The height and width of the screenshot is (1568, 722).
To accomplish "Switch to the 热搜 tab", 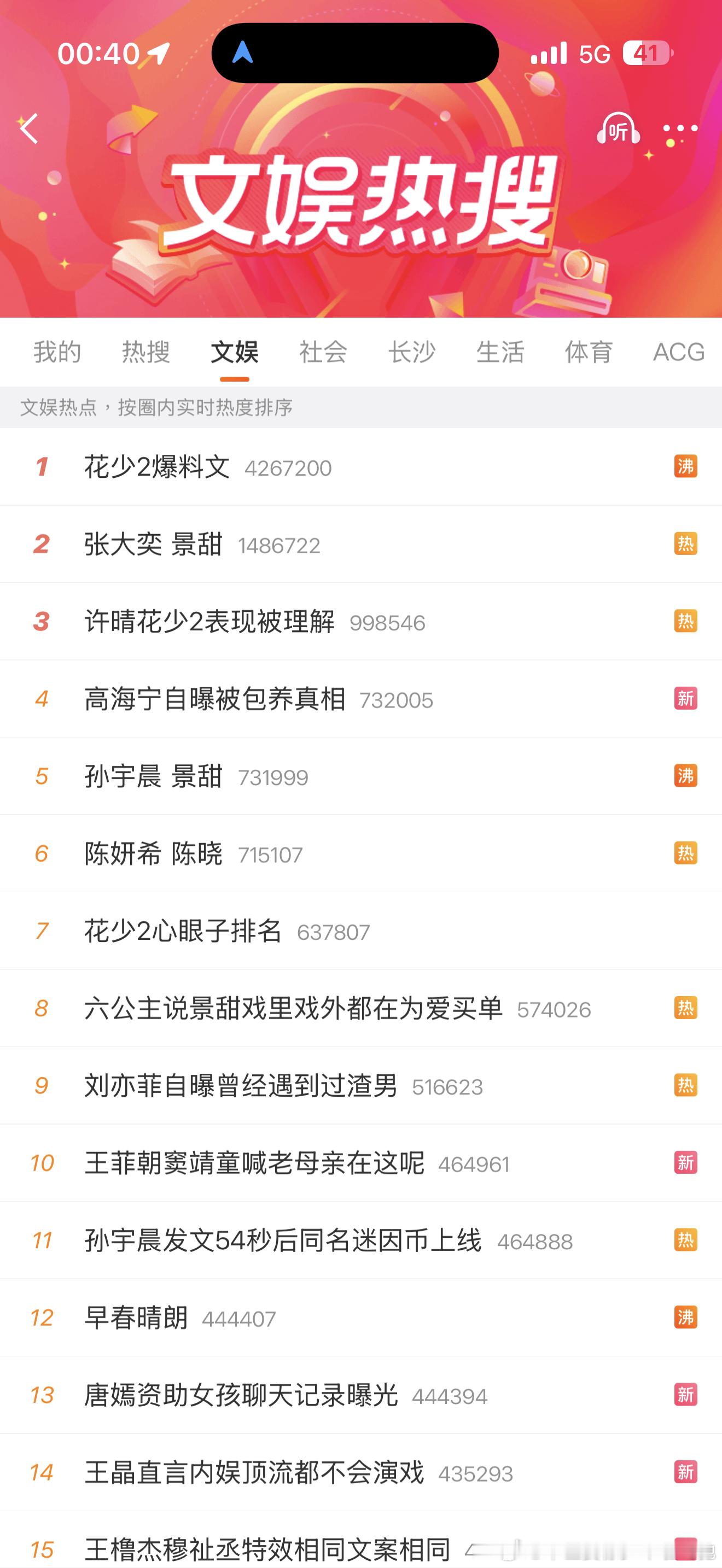I will 145,352.
